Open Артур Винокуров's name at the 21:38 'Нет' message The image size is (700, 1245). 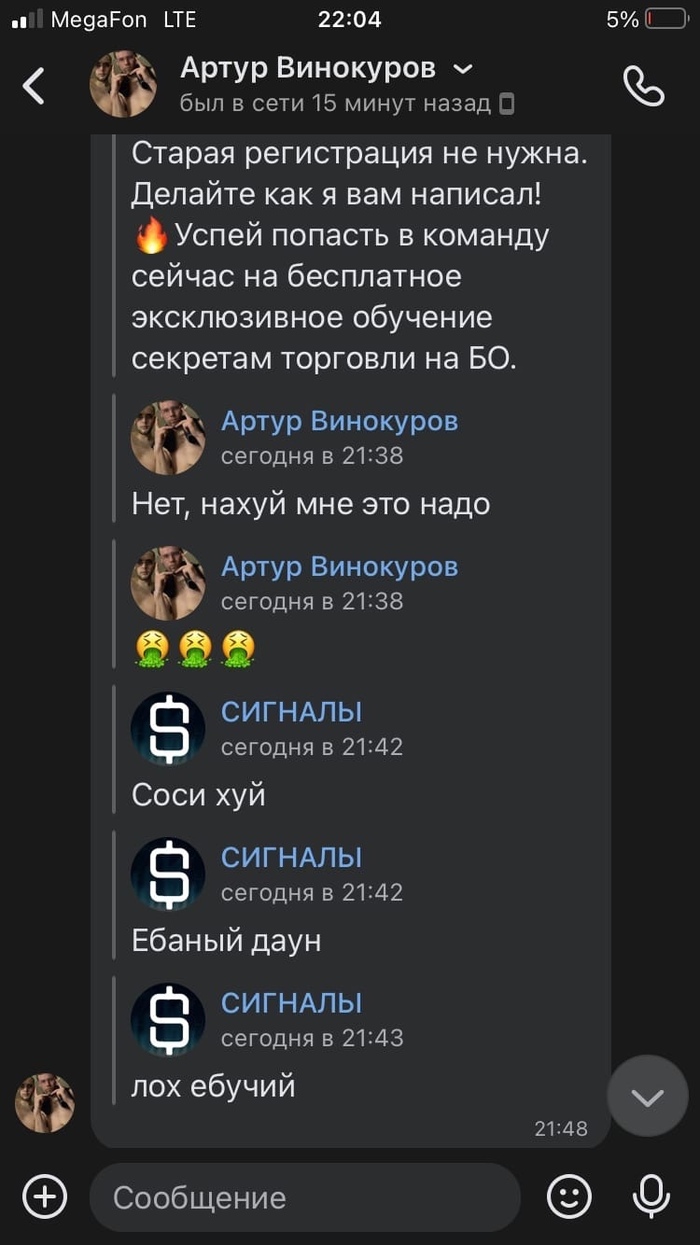[x=339, y=421]
